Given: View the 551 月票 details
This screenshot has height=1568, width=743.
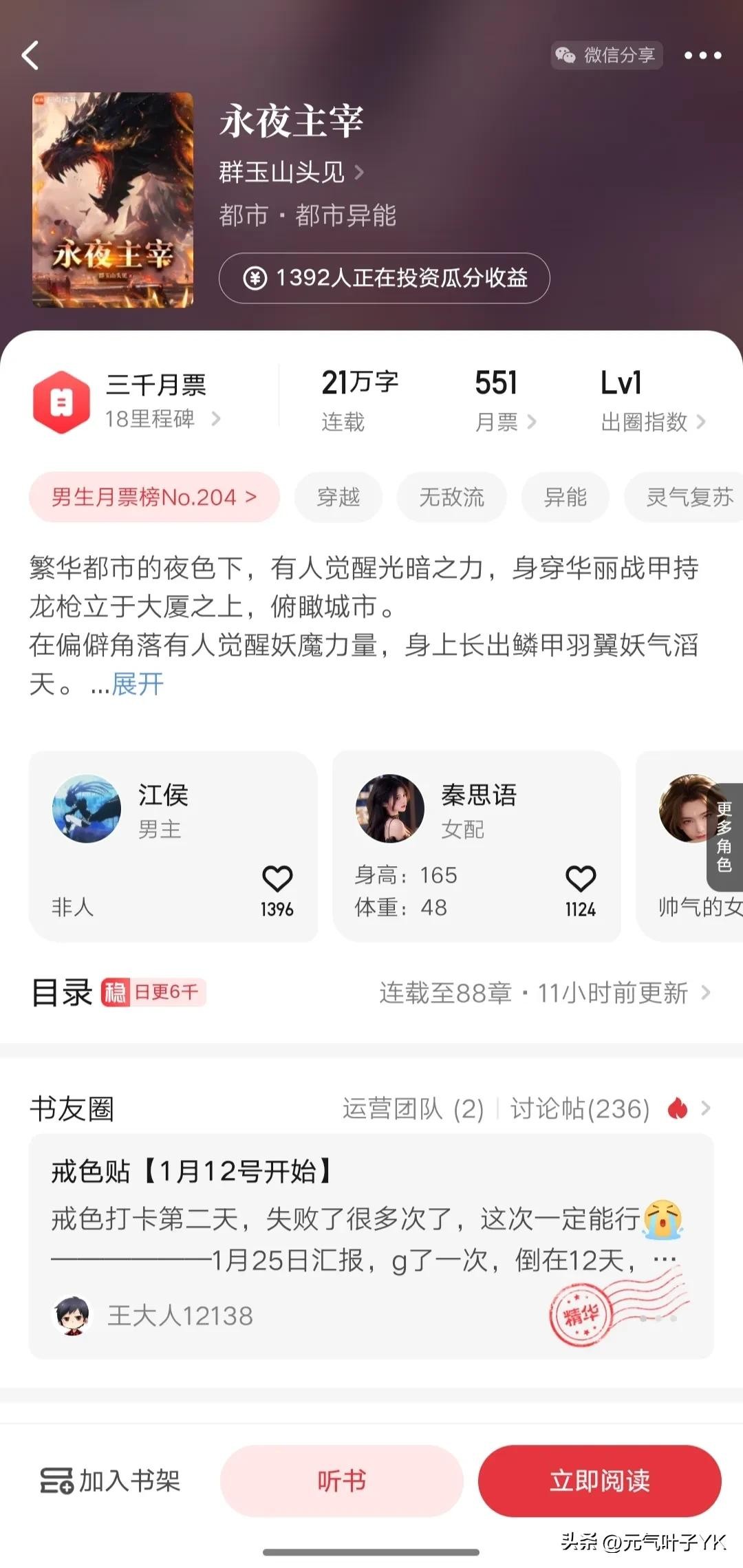Looking at the screenshot, I should [x=504, y=401].
